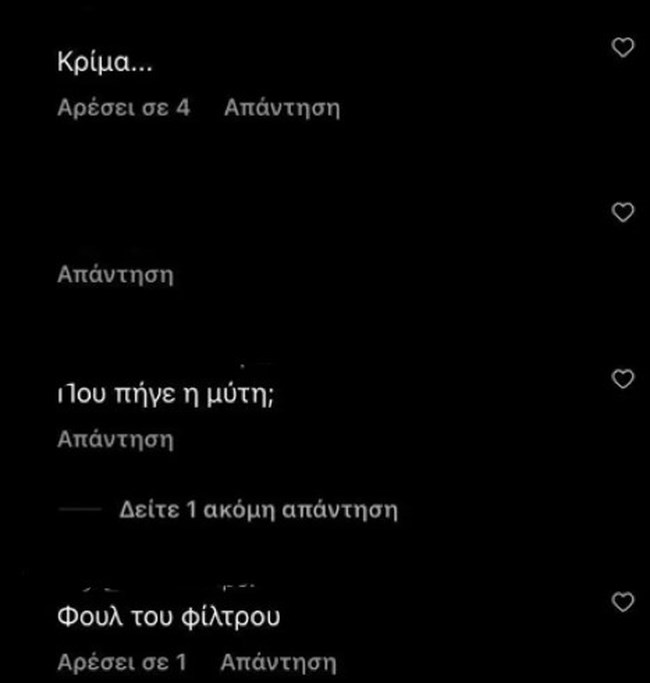View likes "Αρέσει σε 1"
Image resolution: width=650 pixels, height=683 pixels.
122,662
